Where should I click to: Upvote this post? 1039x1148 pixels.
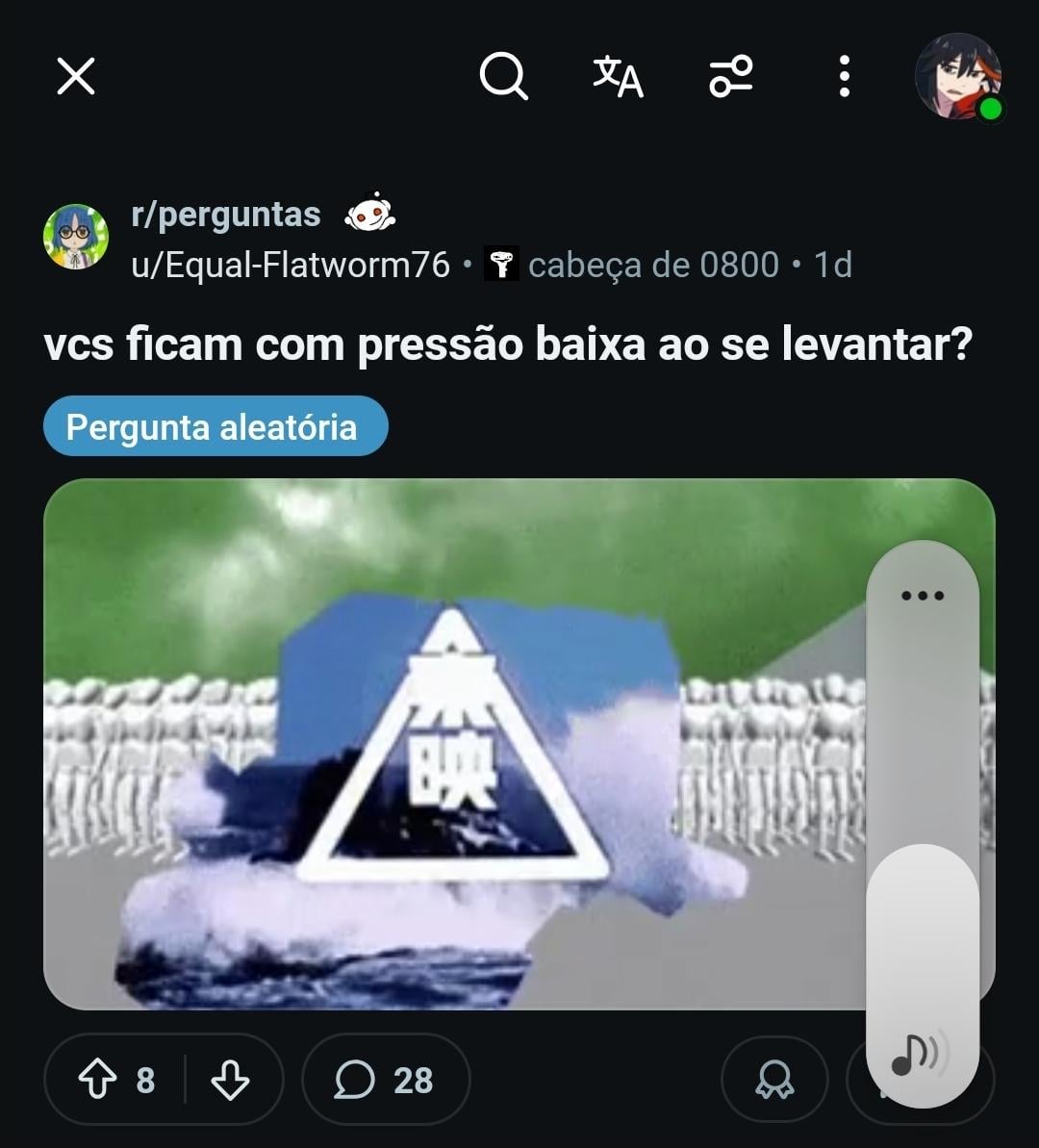[x=96, y=1080]
